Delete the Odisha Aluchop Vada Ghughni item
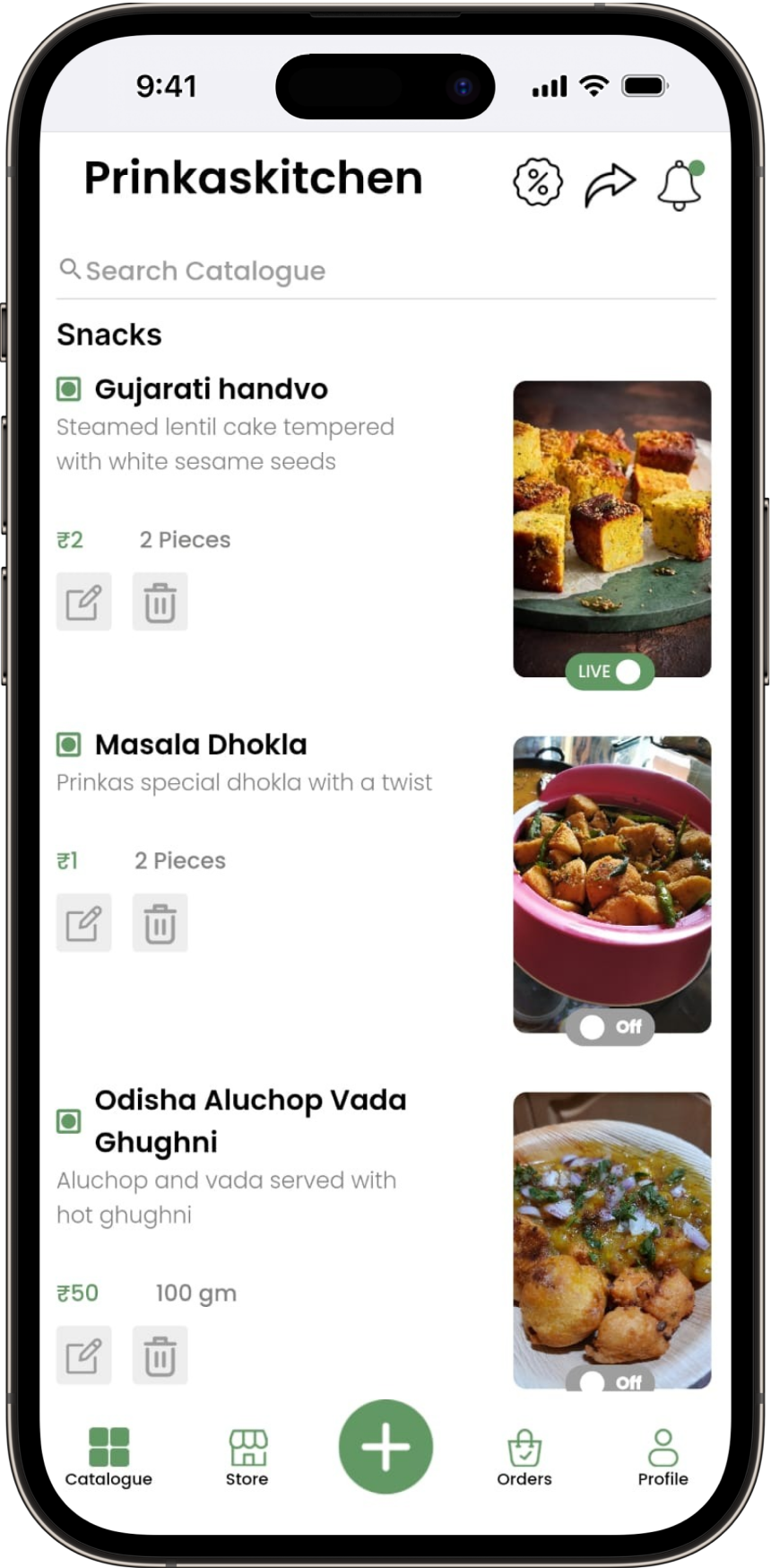This screenshot has height=1568, width=771. tap(160, 1355)
